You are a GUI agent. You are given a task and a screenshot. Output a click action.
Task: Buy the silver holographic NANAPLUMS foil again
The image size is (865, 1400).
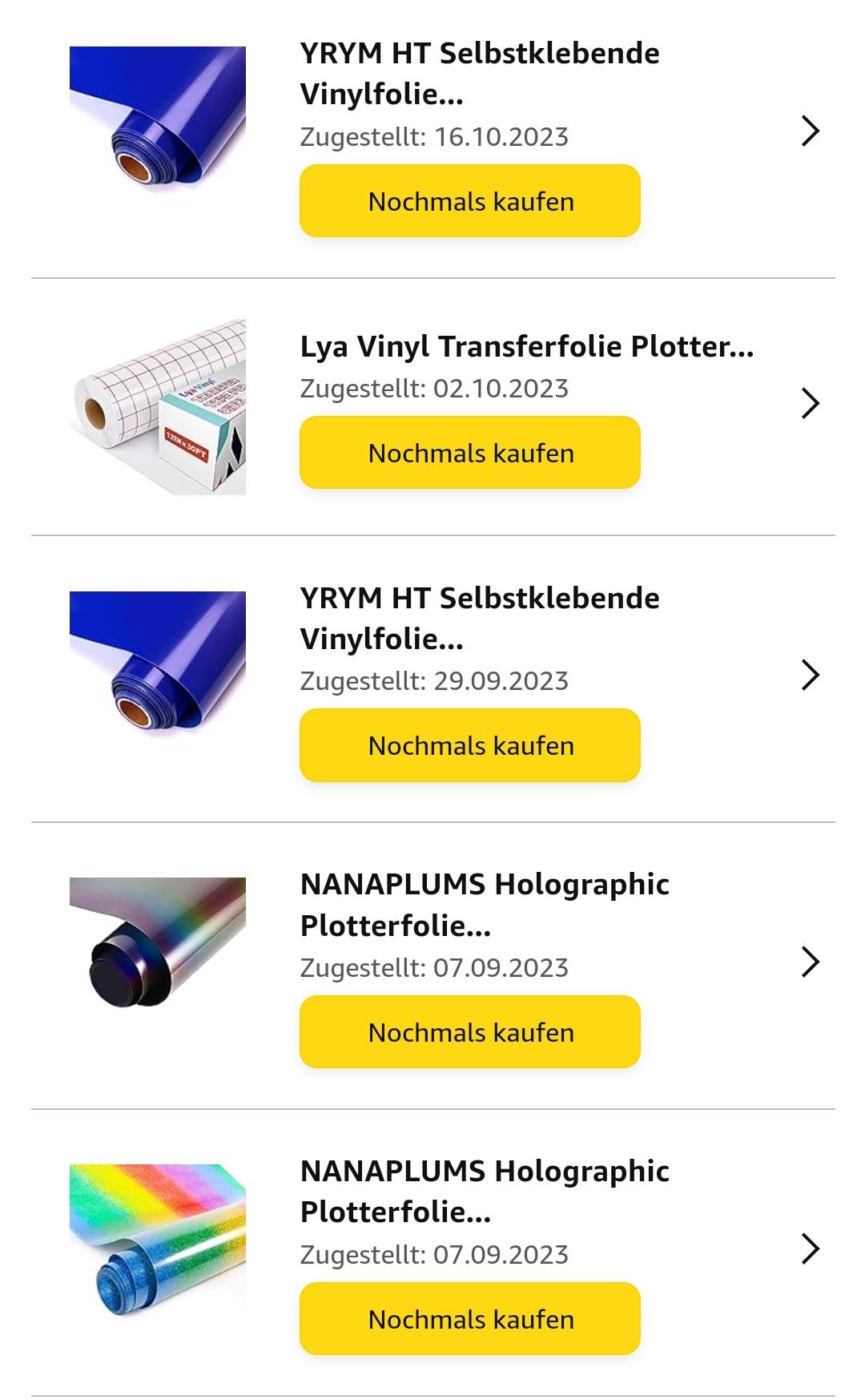click(470, 1032)
